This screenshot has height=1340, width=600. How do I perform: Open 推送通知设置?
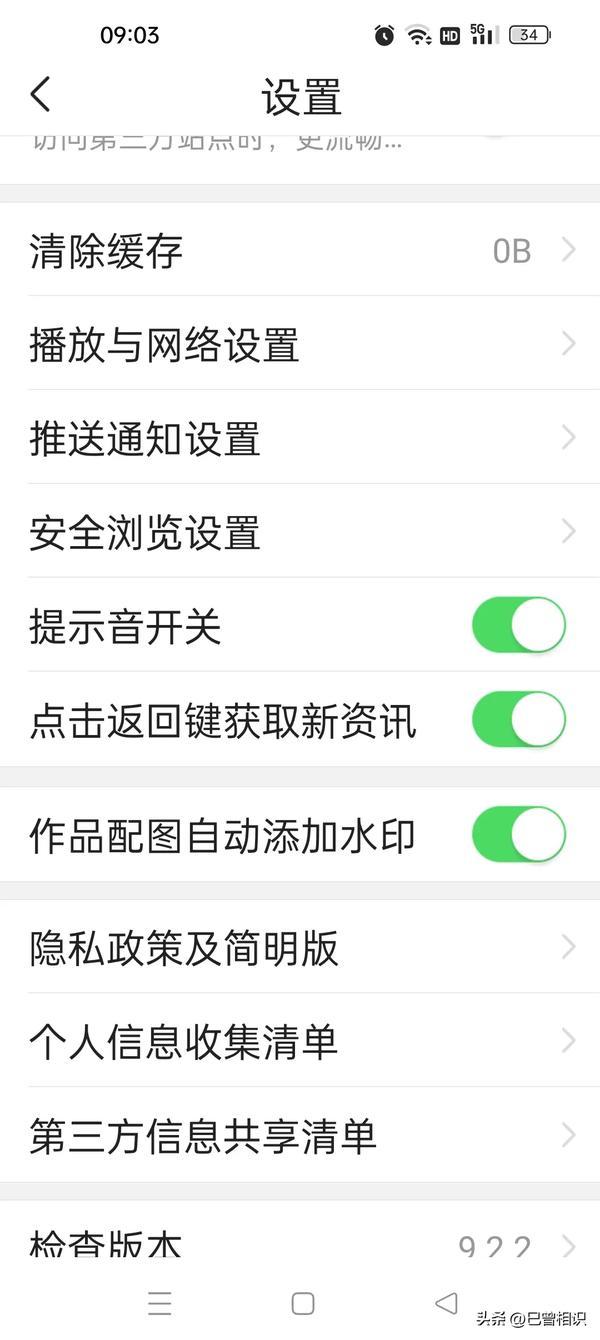point(300,438)
